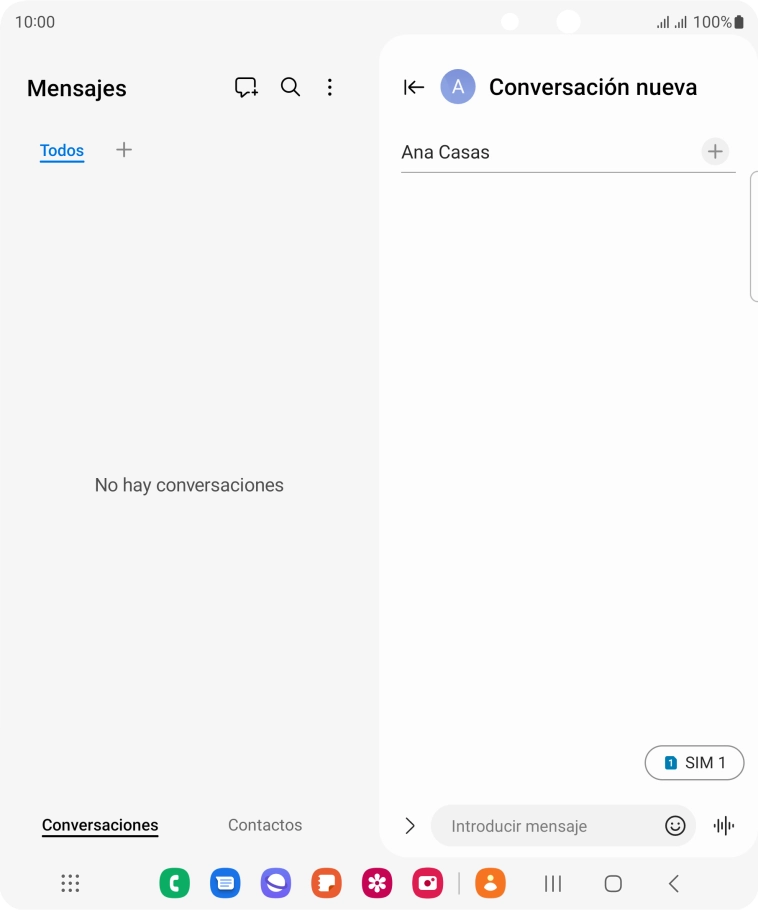This screenshot has height=910, width=758.
Task: Select the Conversaciones tab
Action: [99, 824]
